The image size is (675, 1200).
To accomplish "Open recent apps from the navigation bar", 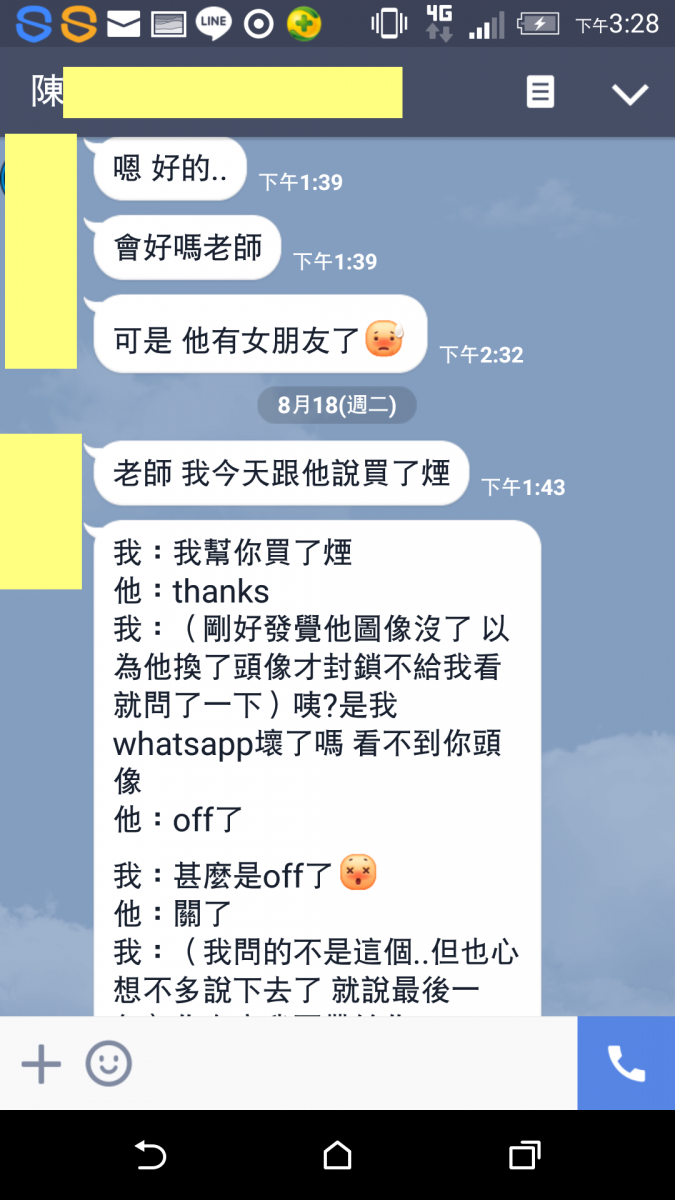I will 524,1155.
